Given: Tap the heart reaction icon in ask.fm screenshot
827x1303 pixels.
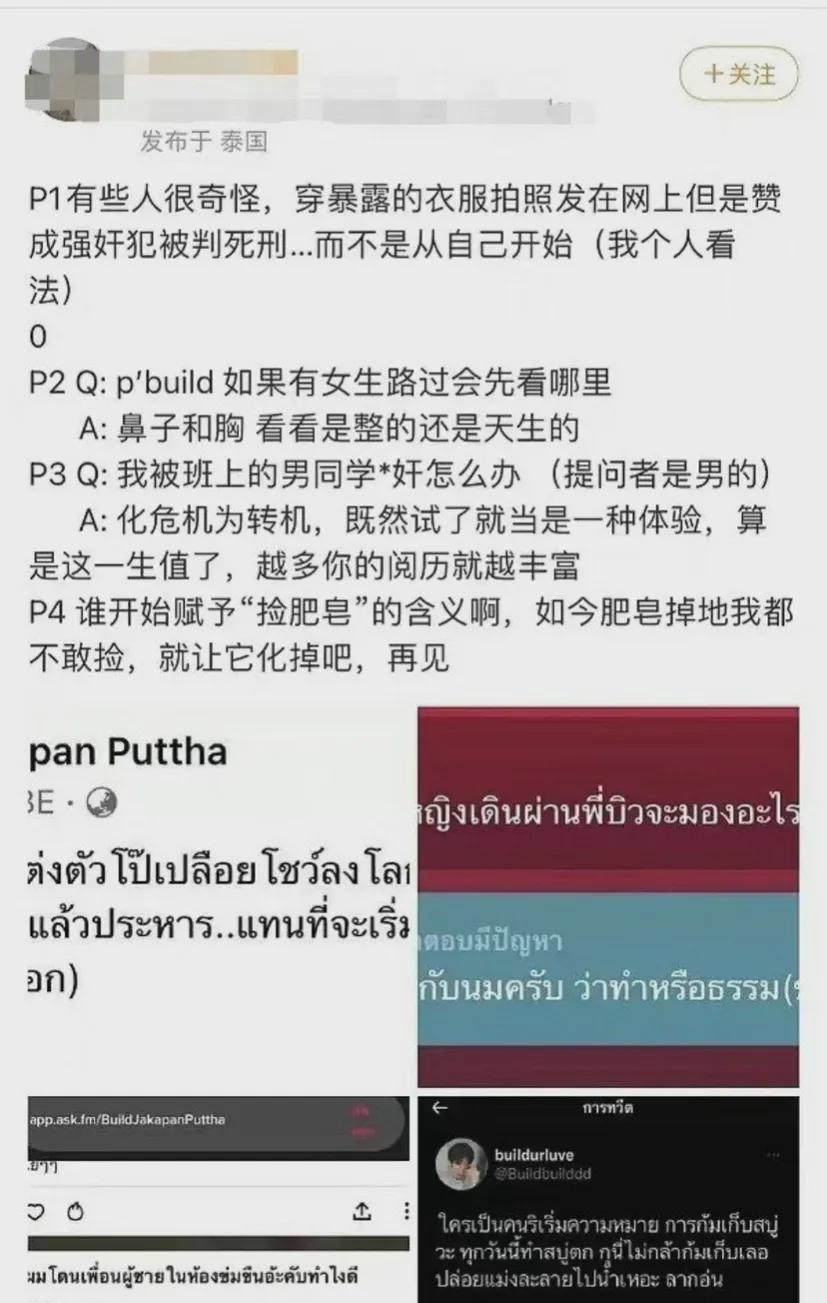Looking at the screenshot, I should coord(36,1209).
